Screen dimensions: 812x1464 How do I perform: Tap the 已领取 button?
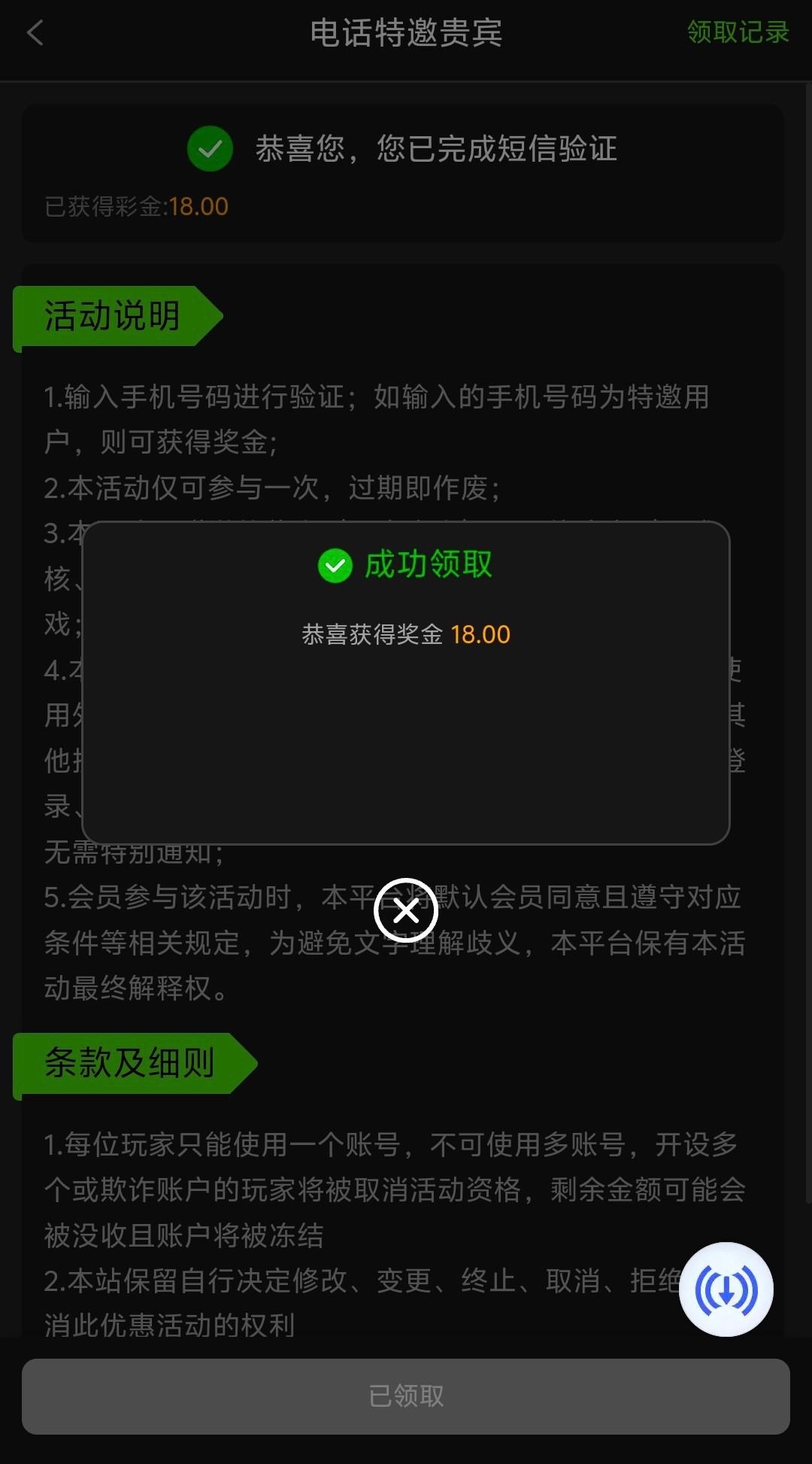click(x=406, y=1396)
